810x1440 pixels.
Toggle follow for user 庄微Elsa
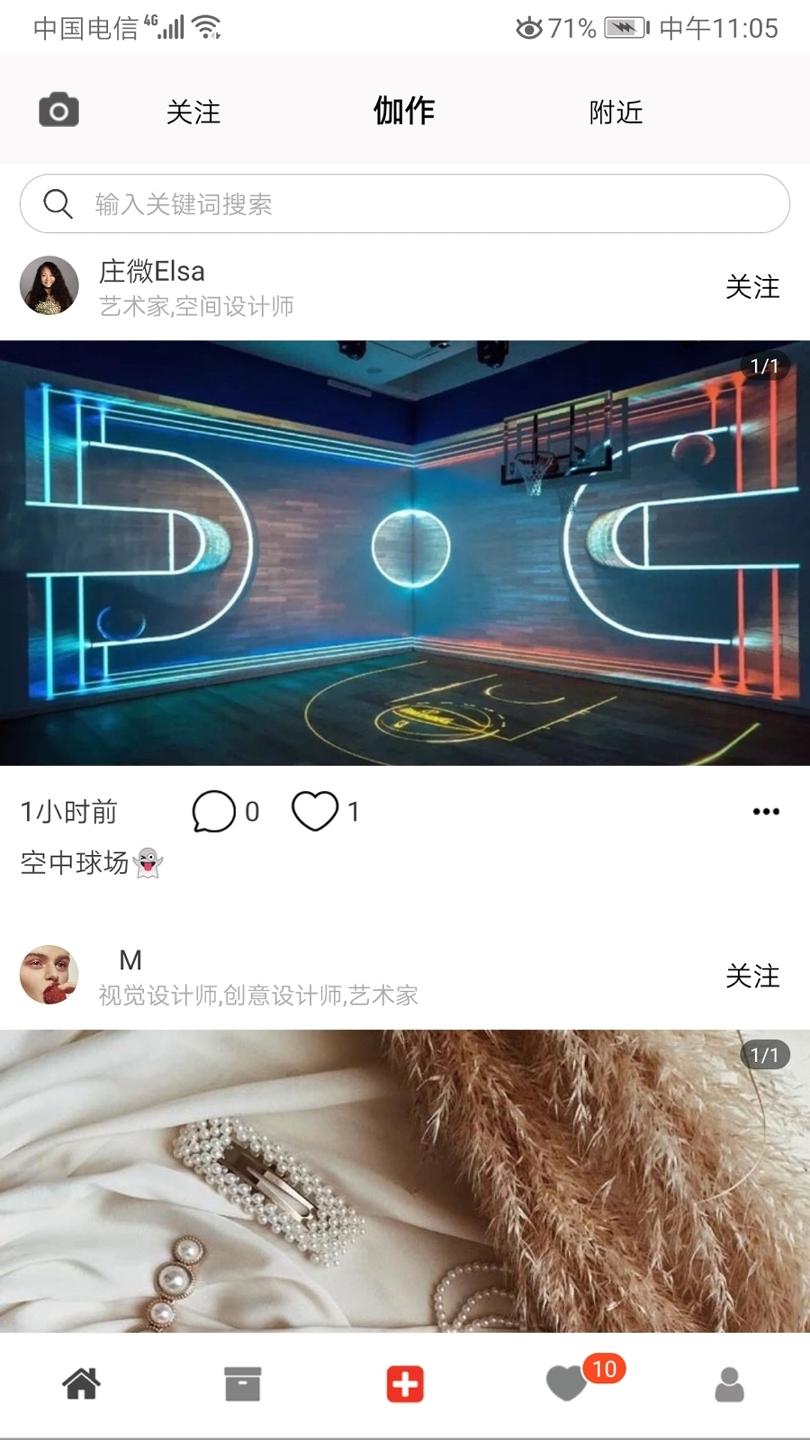tap(753, 288)
